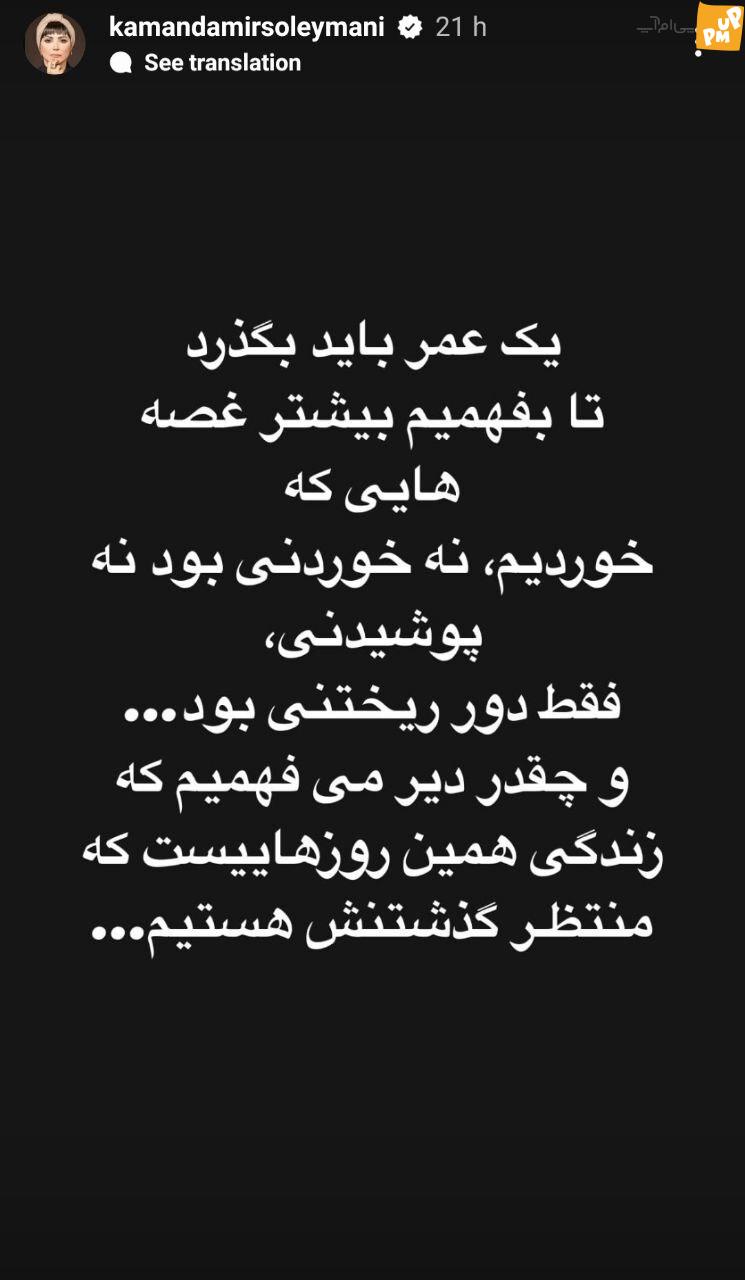Tap the kamandamirsoleymani username
745x1280 pixels.
point(247,27)
